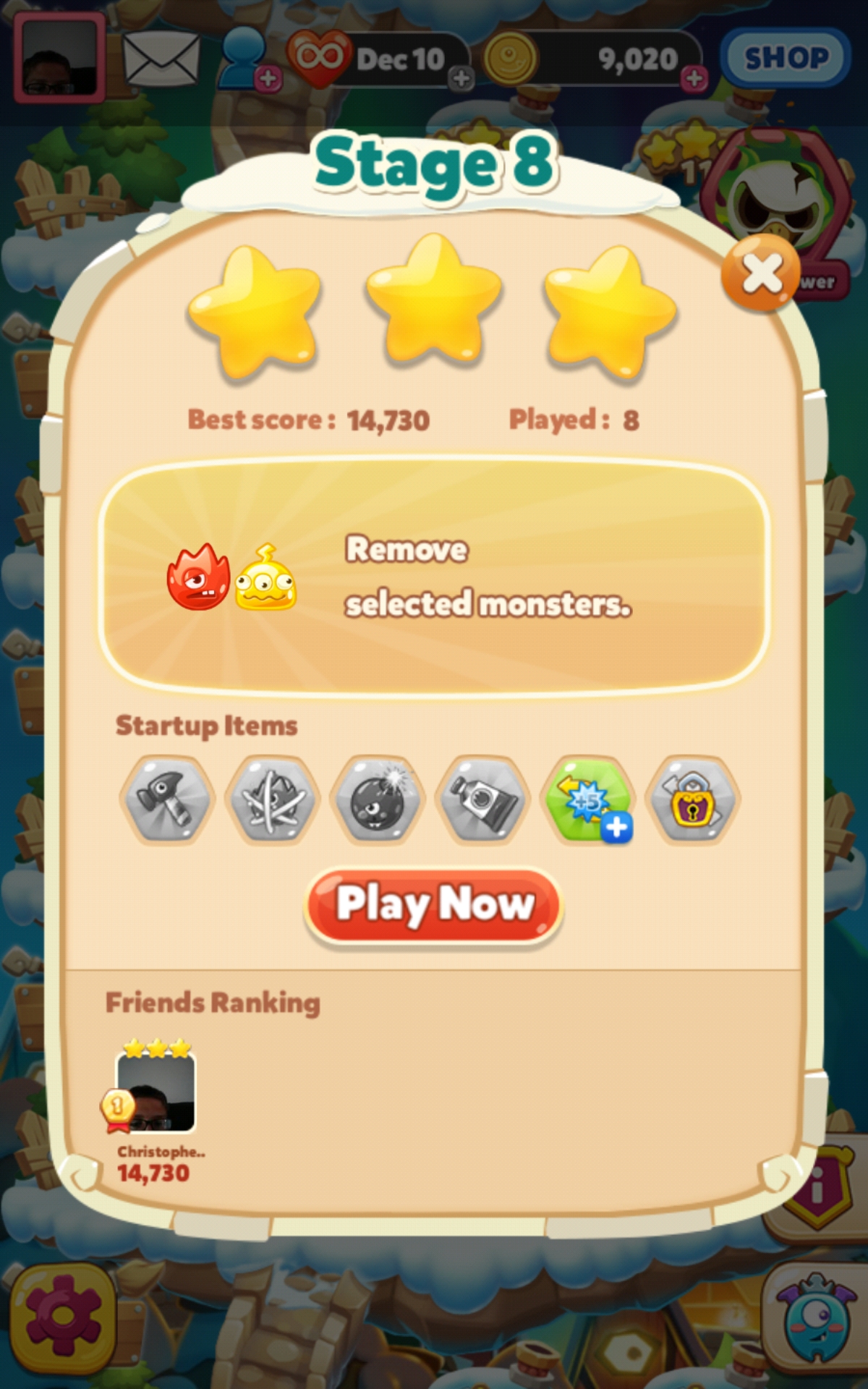Add more coins with plus button
This screenshot has height=1389, width=868.
pyautogui.click(x=694, y=78)
